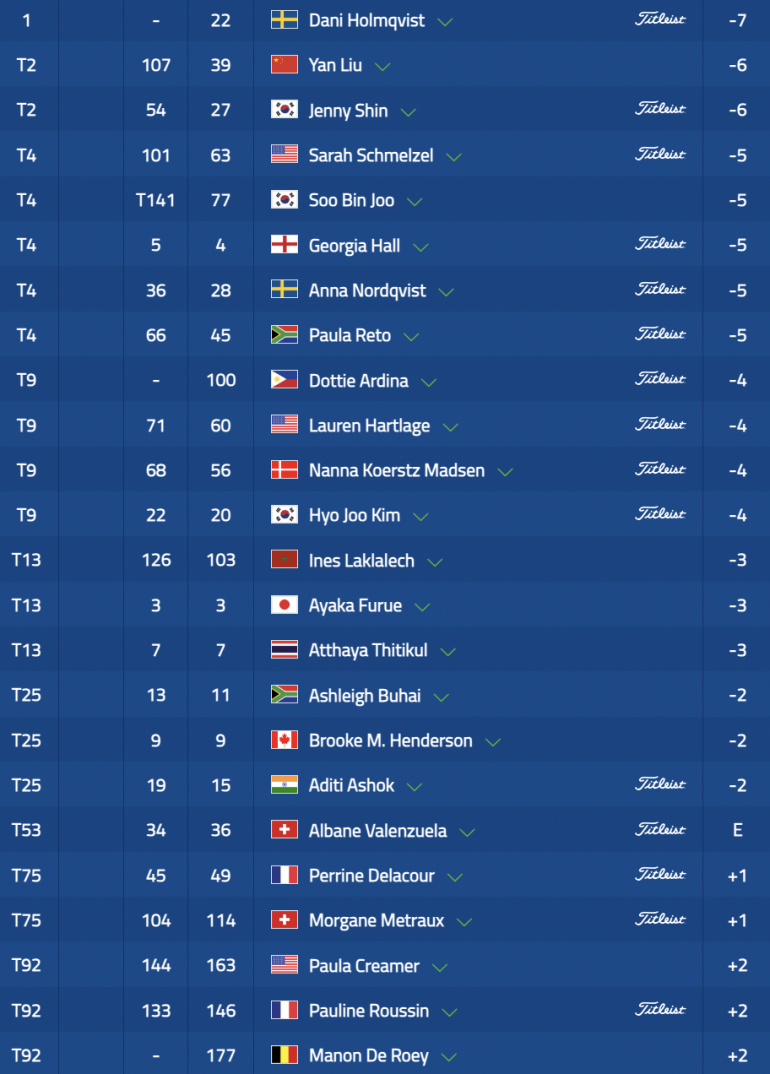Viewport: 770px width, 1074px height.
Task: Expand Manon De Roey's row
Action: [x=449, y=1057]
